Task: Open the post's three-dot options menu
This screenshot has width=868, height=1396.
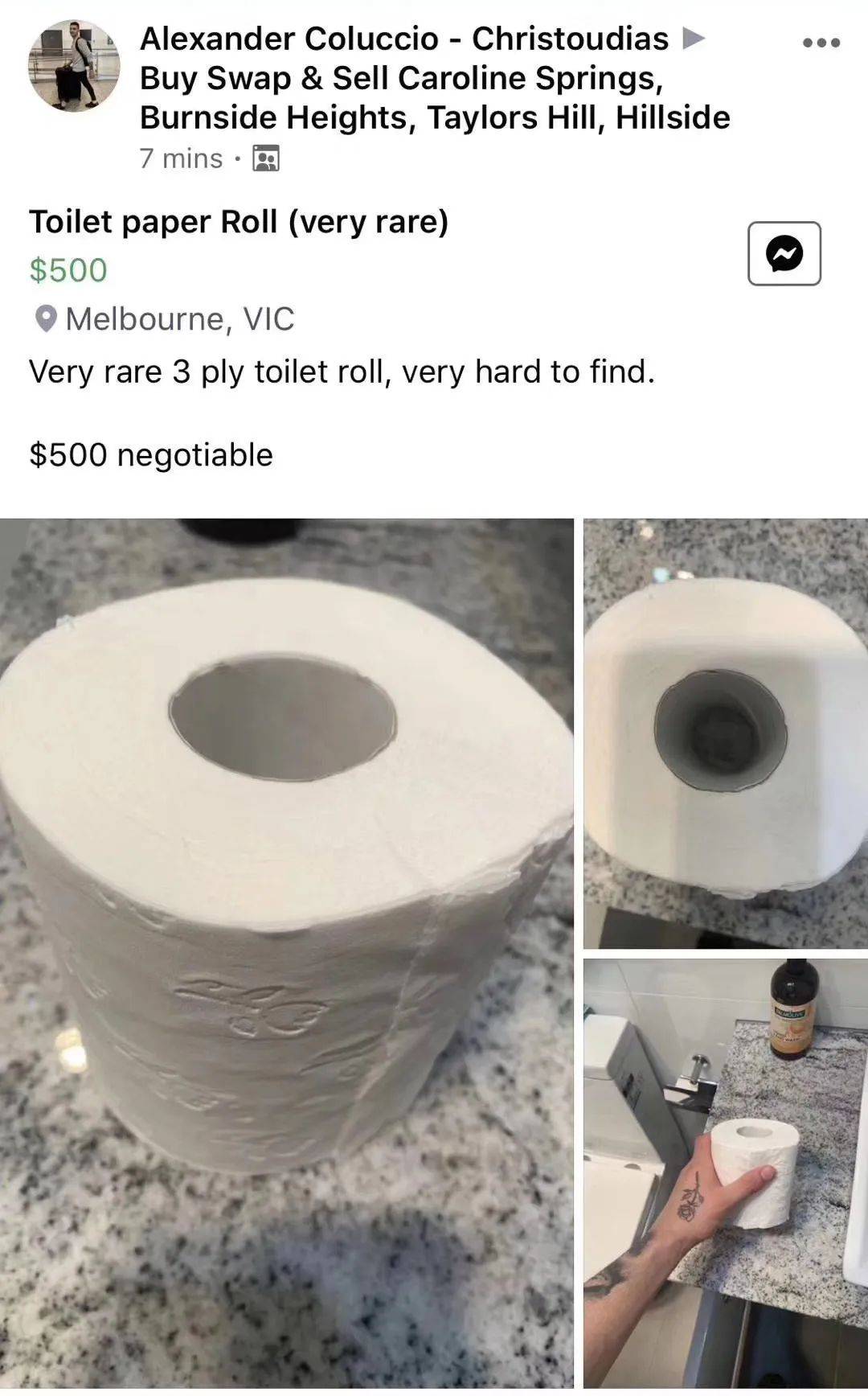Action: tap(821, 43)
